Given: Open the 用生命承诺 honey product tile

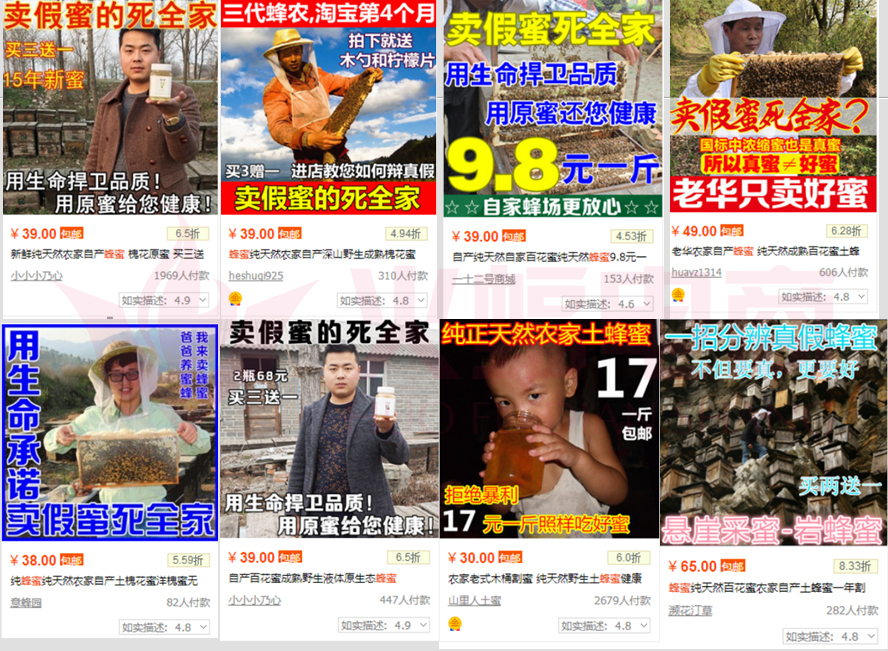Looking at the screenshot, I should tap(110, 430).
